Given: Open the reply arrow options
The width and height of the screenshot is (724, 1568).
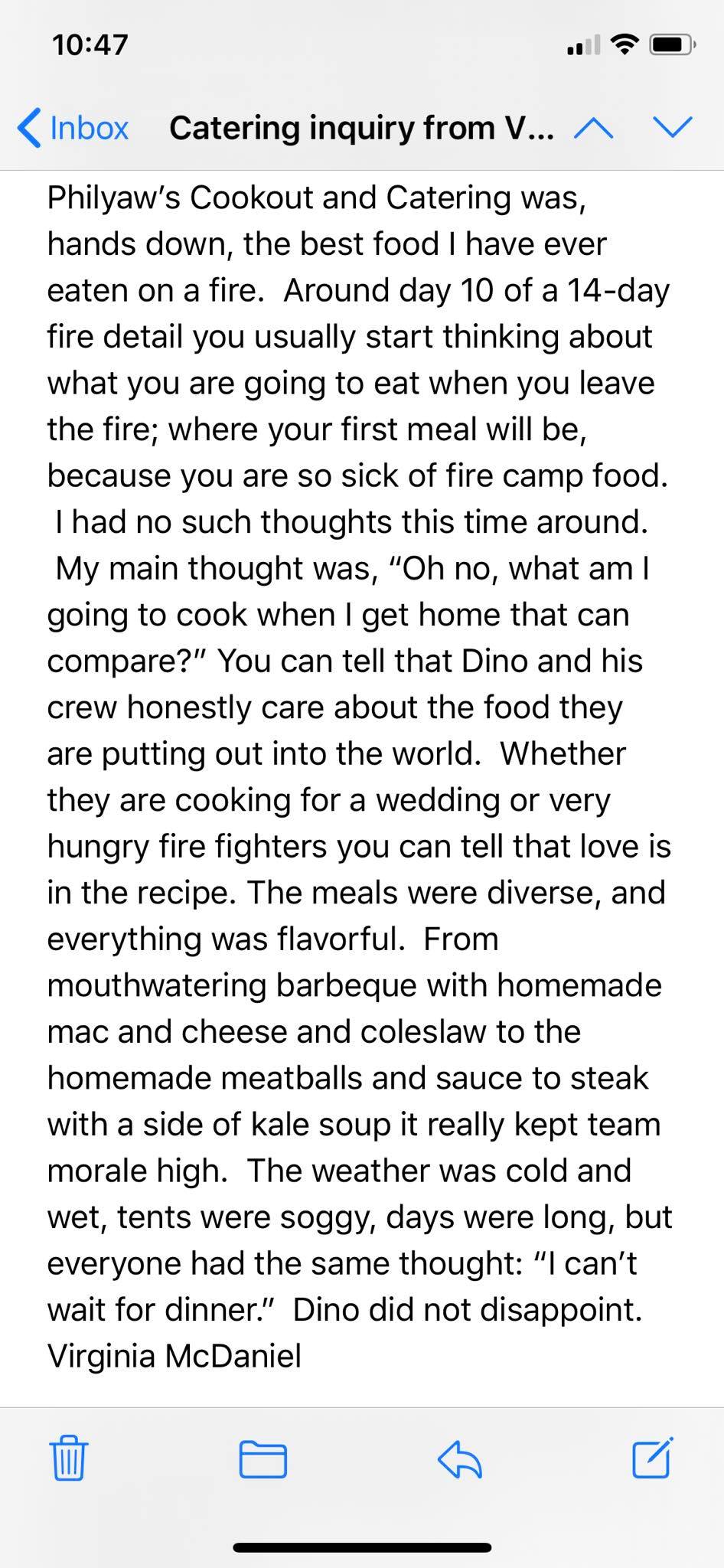Looking at the screenshot, I should [459, 1459].
